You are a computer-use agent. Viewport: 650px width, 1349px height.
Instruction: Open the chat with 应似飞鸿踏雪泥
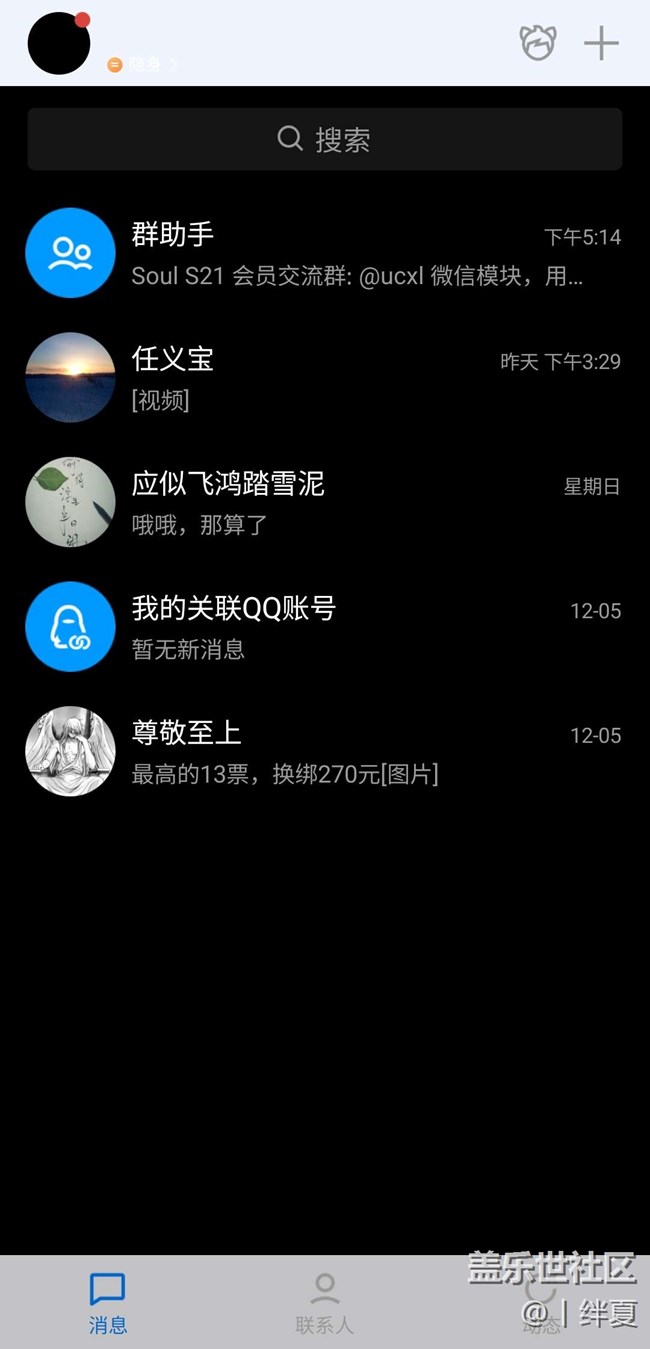pyautogui.click(x=324, y=503)
